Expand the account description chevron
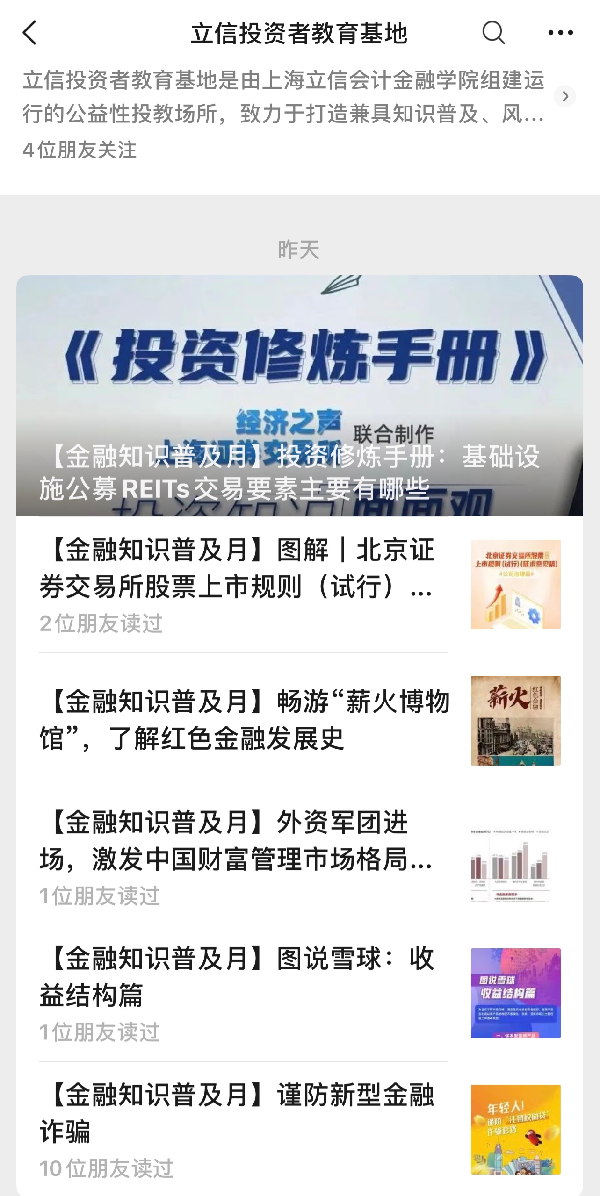Screen dimensions: 600x1196 pos(565,96)
